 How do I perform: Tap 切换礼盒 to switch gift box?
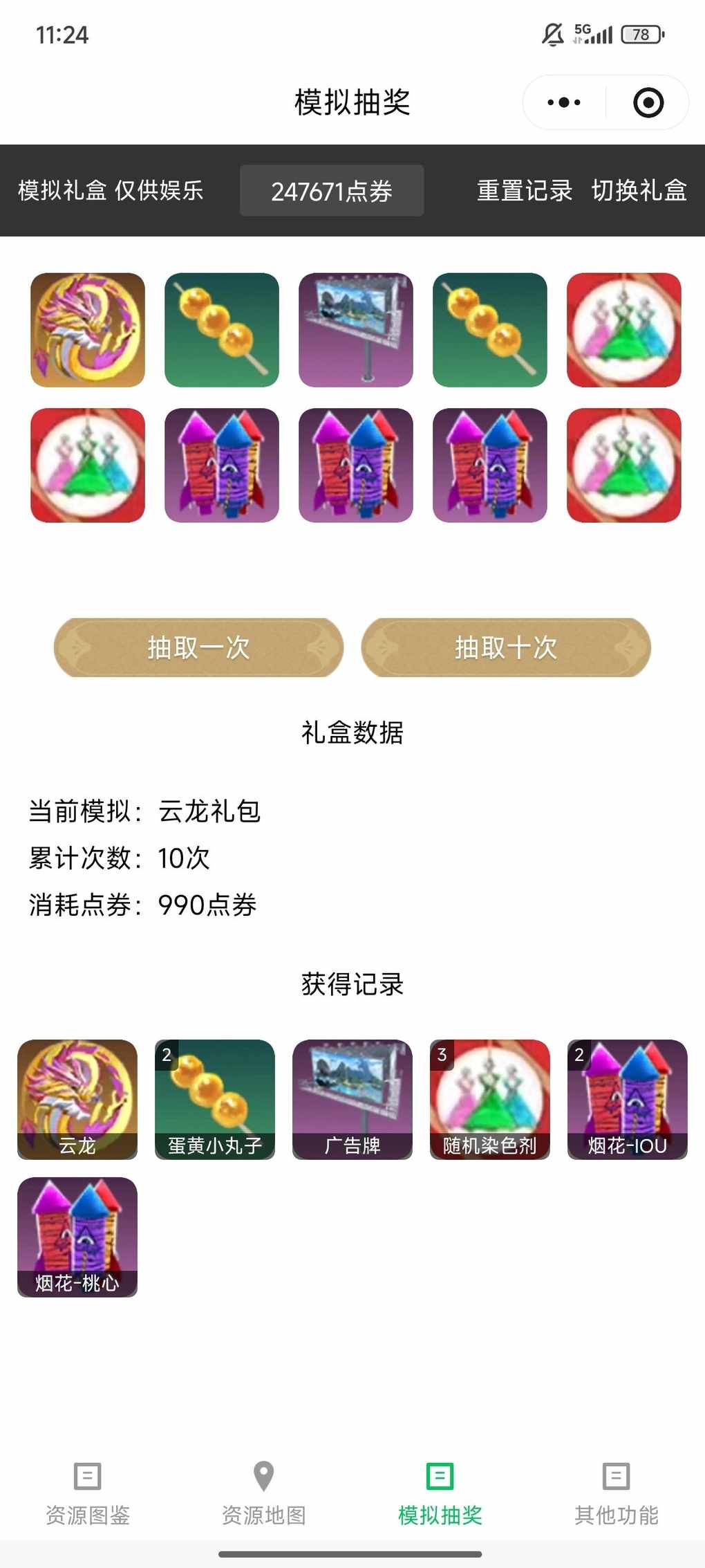click(x=639, y=190)
